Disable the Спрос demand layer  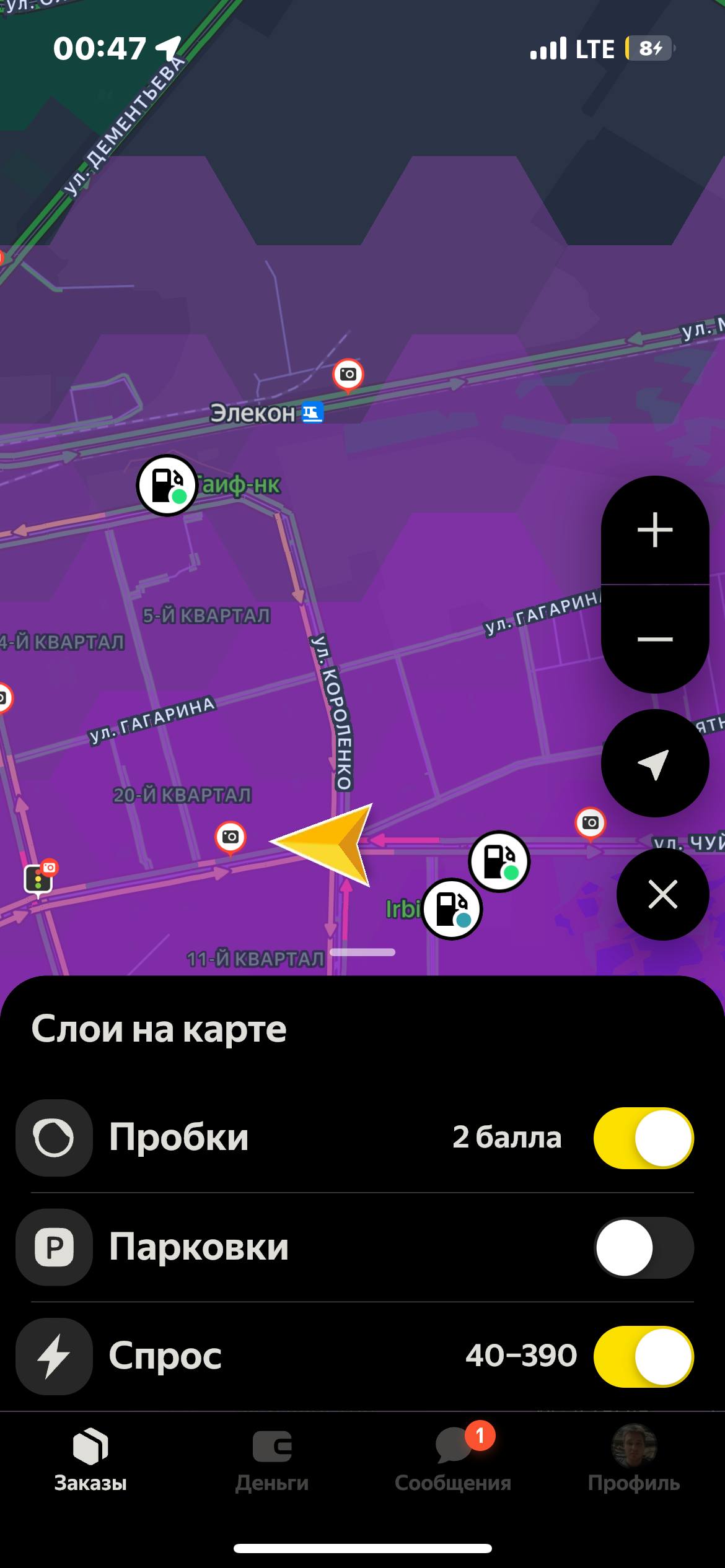643,1356
